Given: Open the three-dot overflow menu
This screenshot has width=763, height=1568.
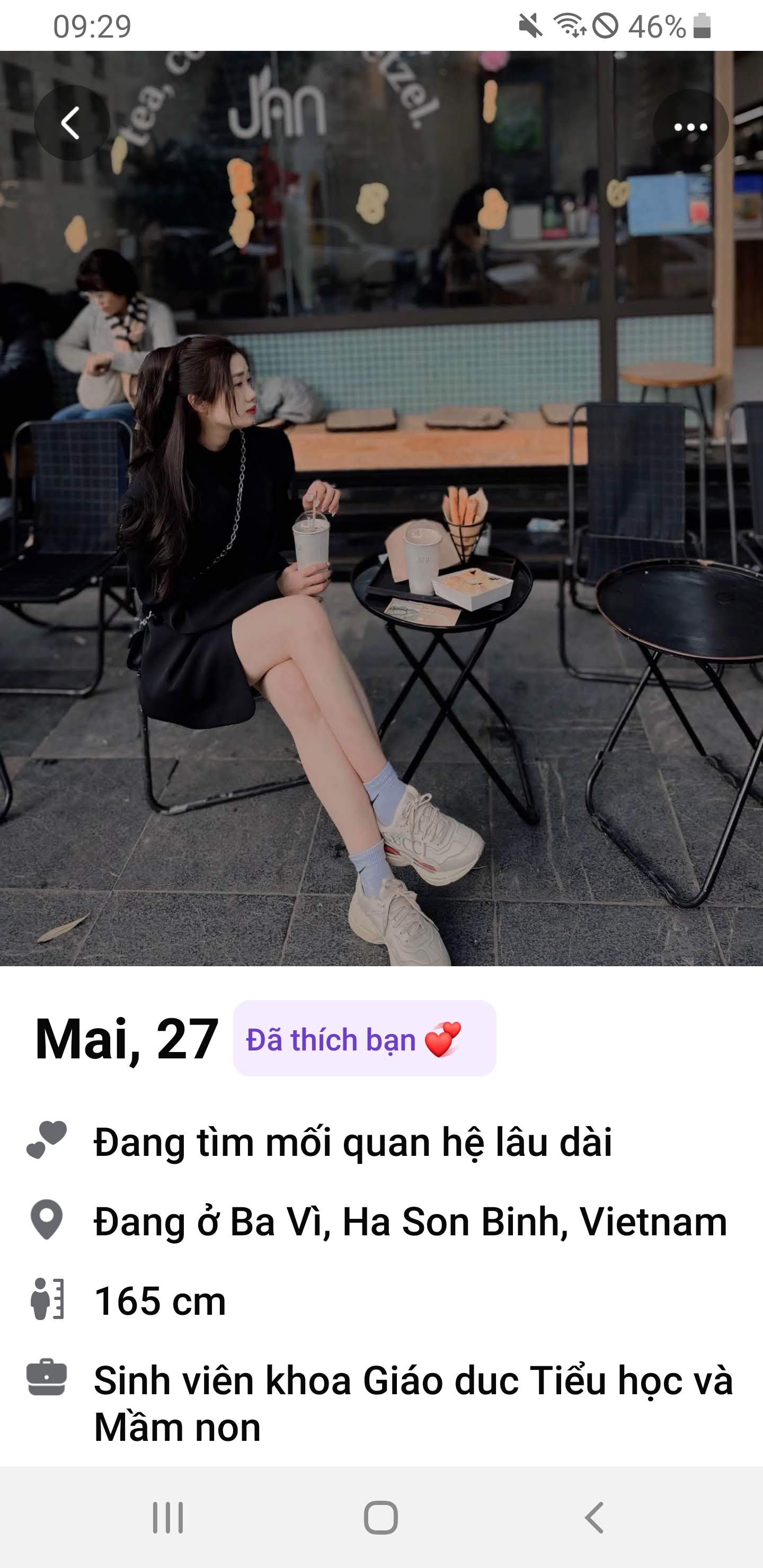Looking at the screenshot, I should point(690,127).
